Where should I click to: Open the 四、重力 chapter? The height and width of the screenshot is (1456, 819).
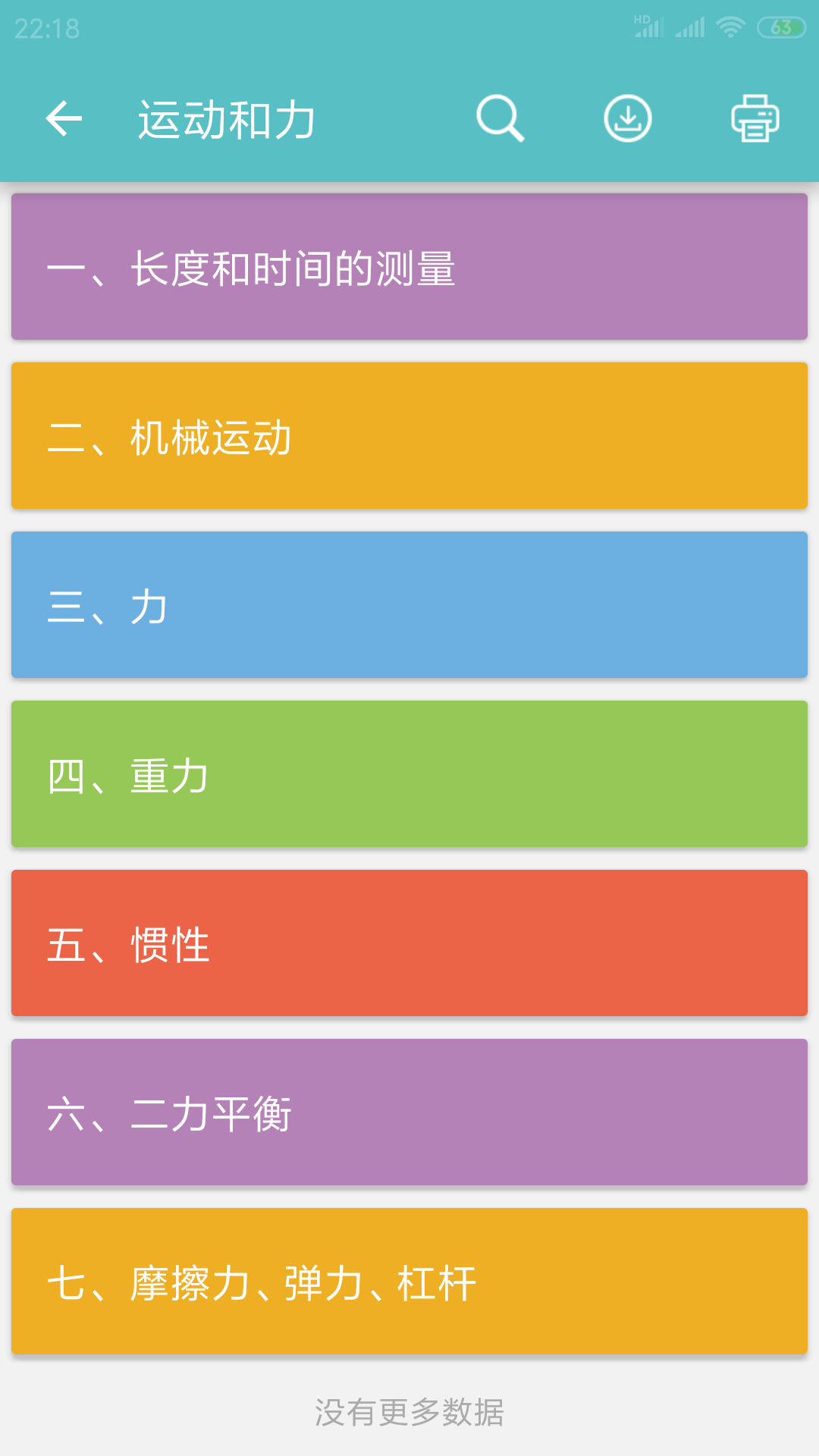click(409, 774)
